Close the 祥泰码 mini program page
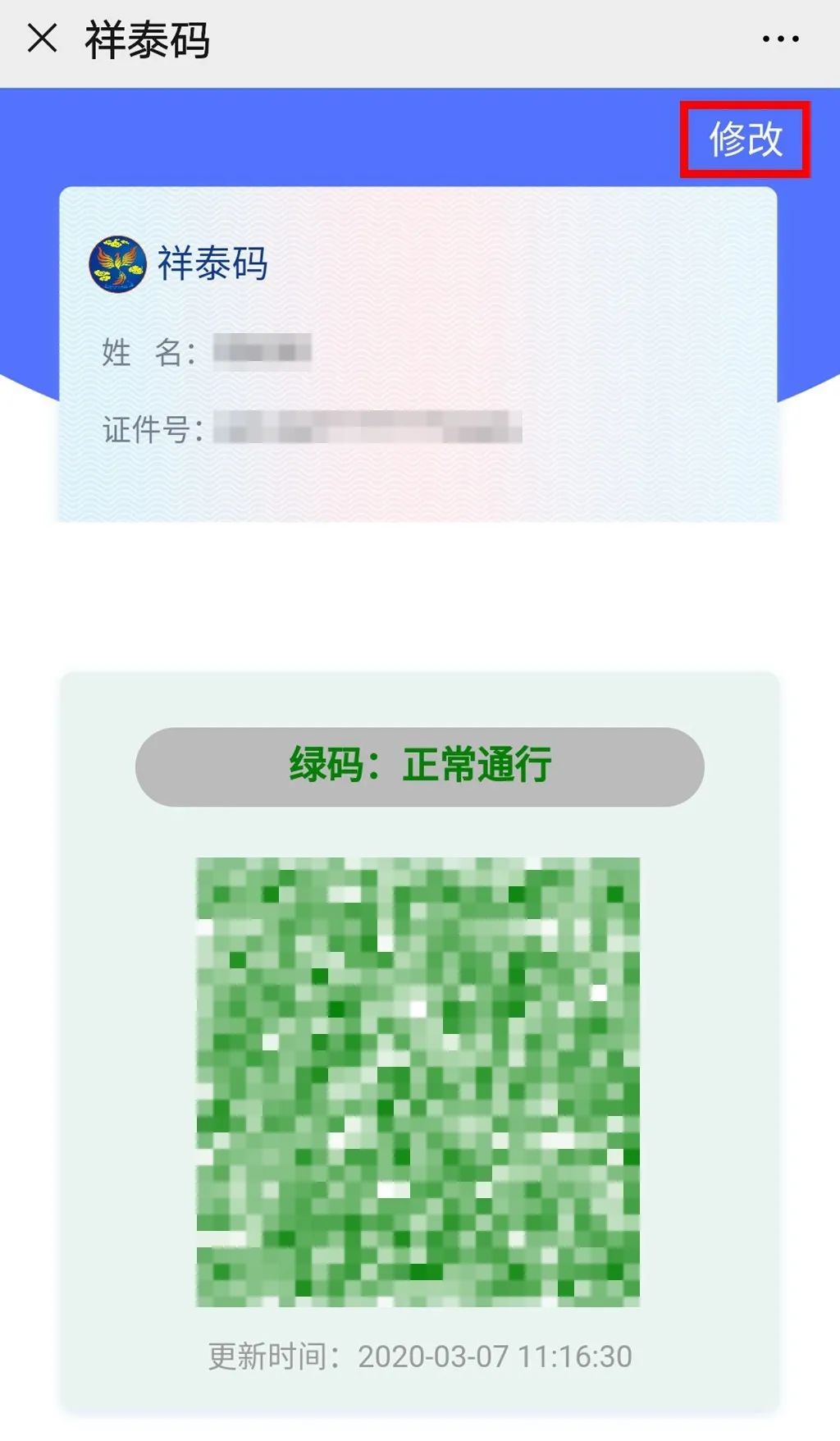 pyautogui.click(x=43, y=39)
